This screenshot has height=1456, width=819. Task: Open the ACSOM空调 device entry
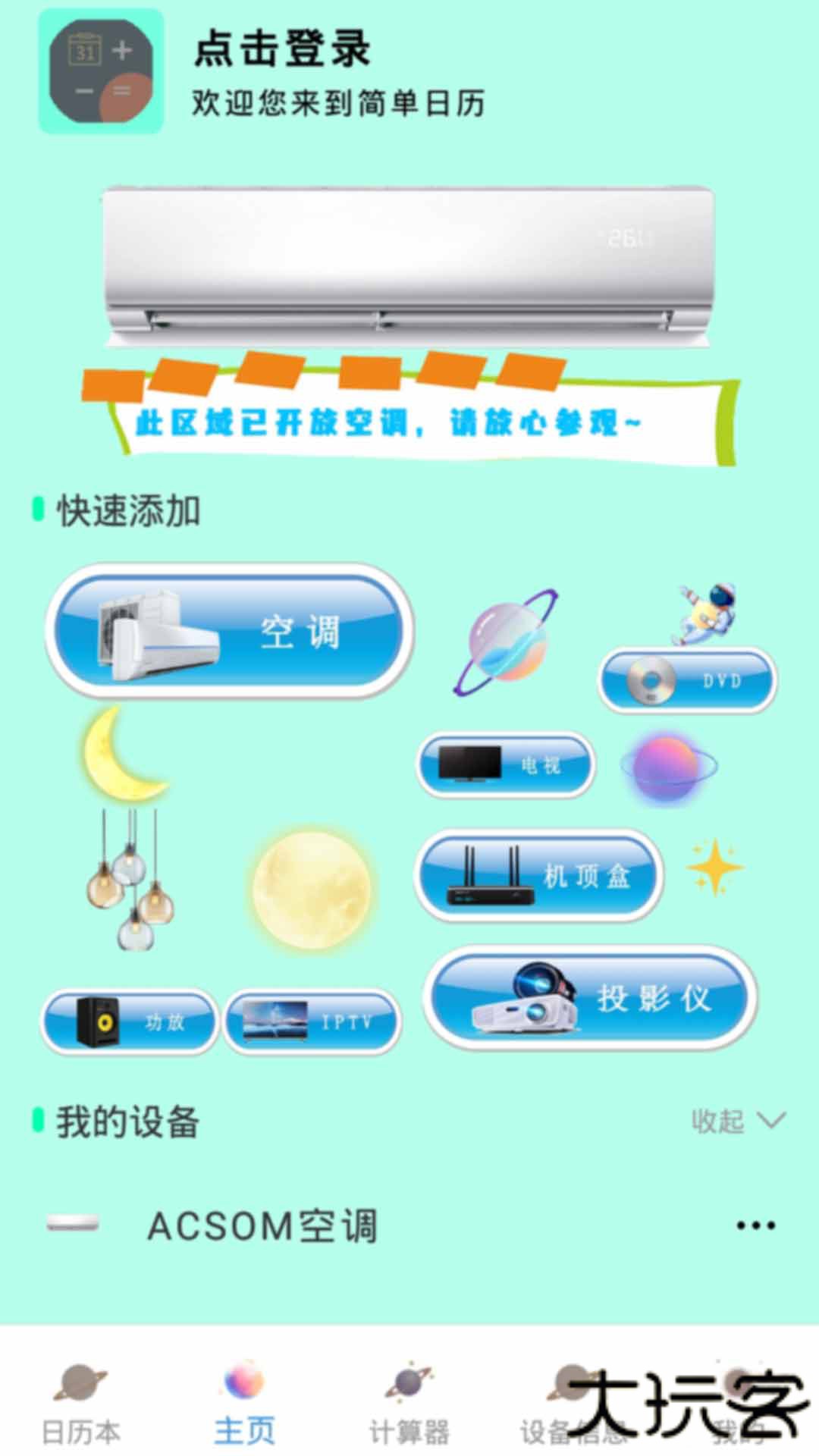tap(265, 1222)
